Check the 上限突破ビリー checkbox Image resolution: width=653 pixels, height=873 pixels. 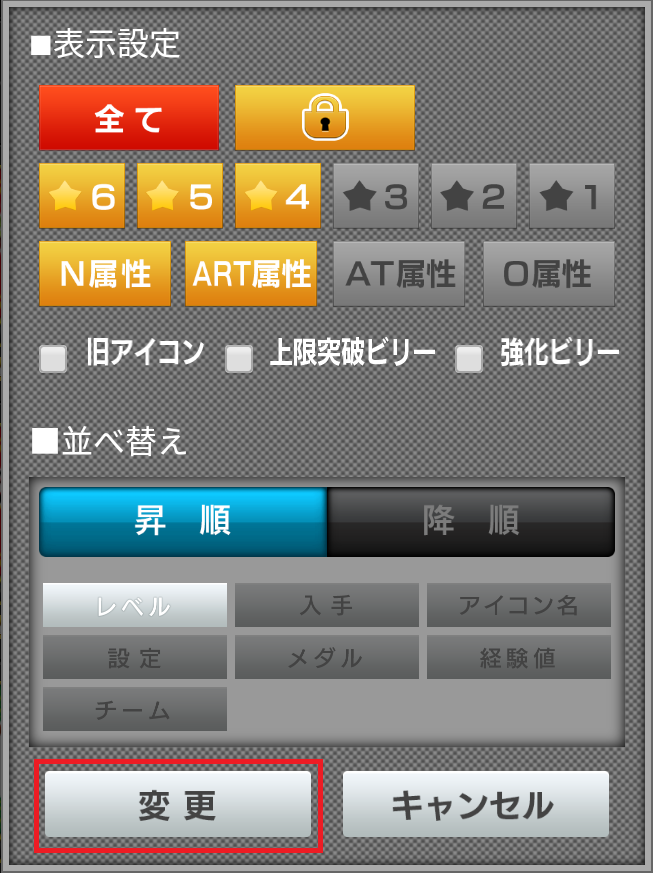tap(238, 358)
